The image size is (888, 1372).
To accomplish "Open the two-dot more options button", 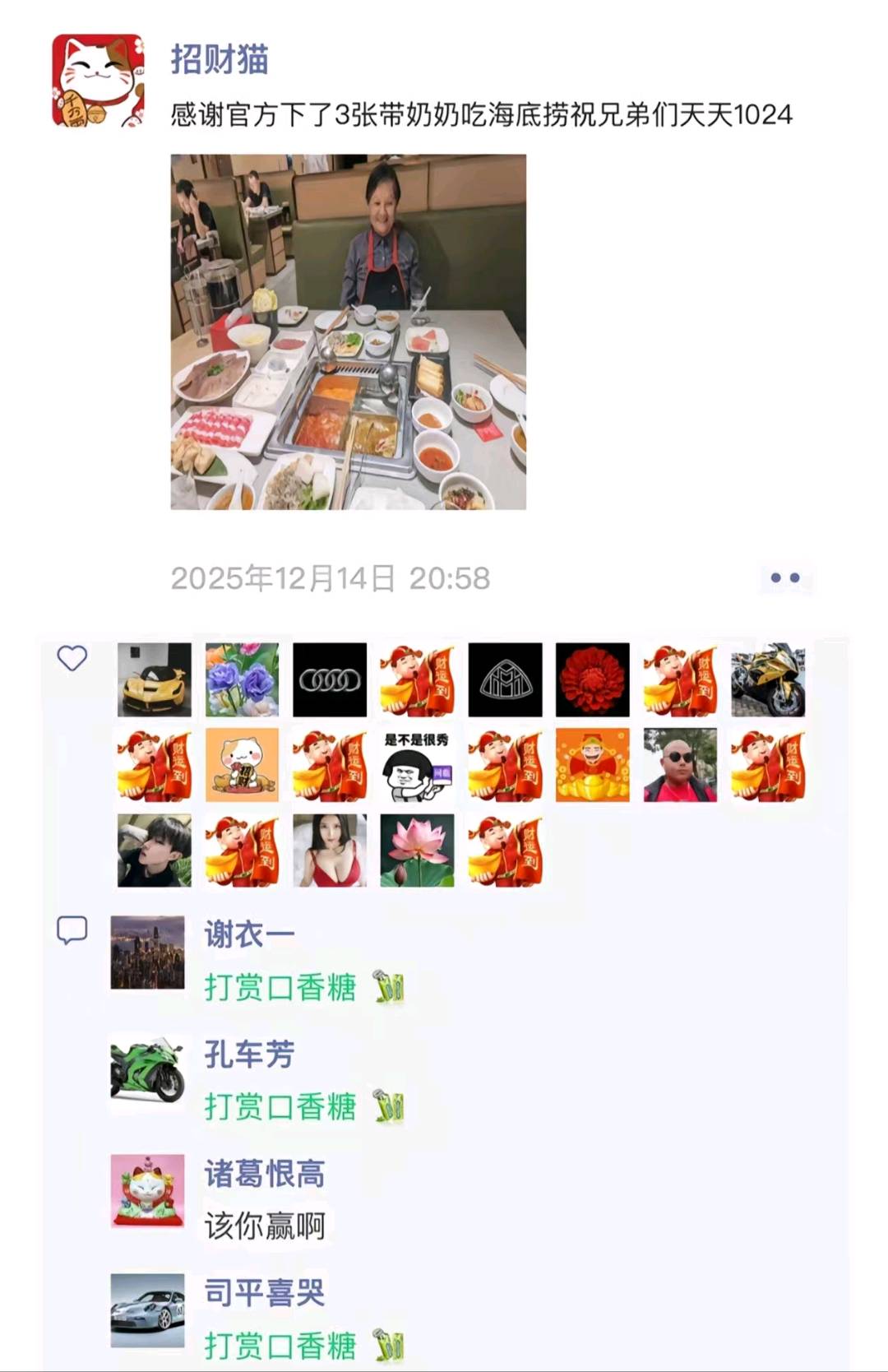I will click(783, 577).
